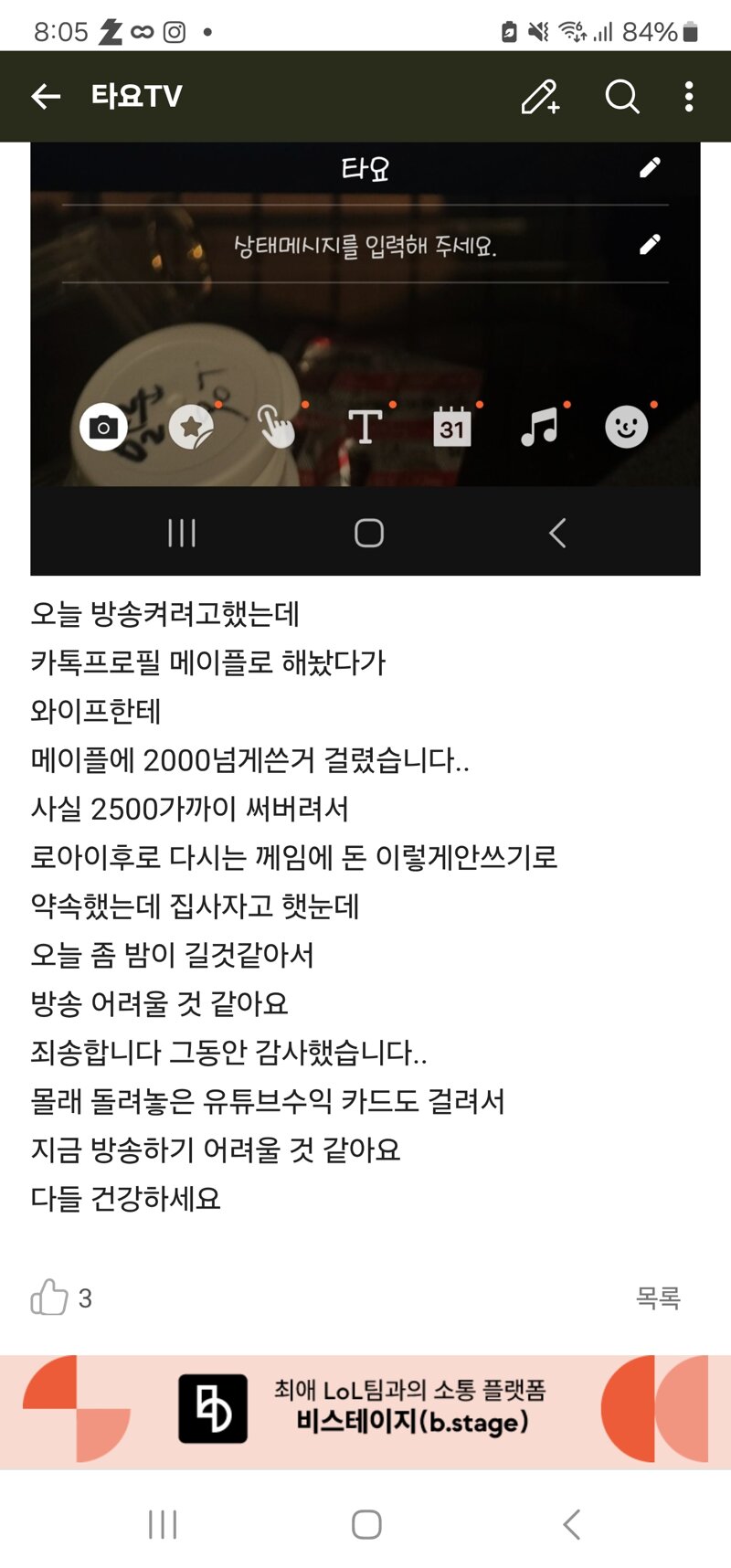Return to the post list via 목록
Screen dimensions: 731x1568
click(x=658, y=1298)
